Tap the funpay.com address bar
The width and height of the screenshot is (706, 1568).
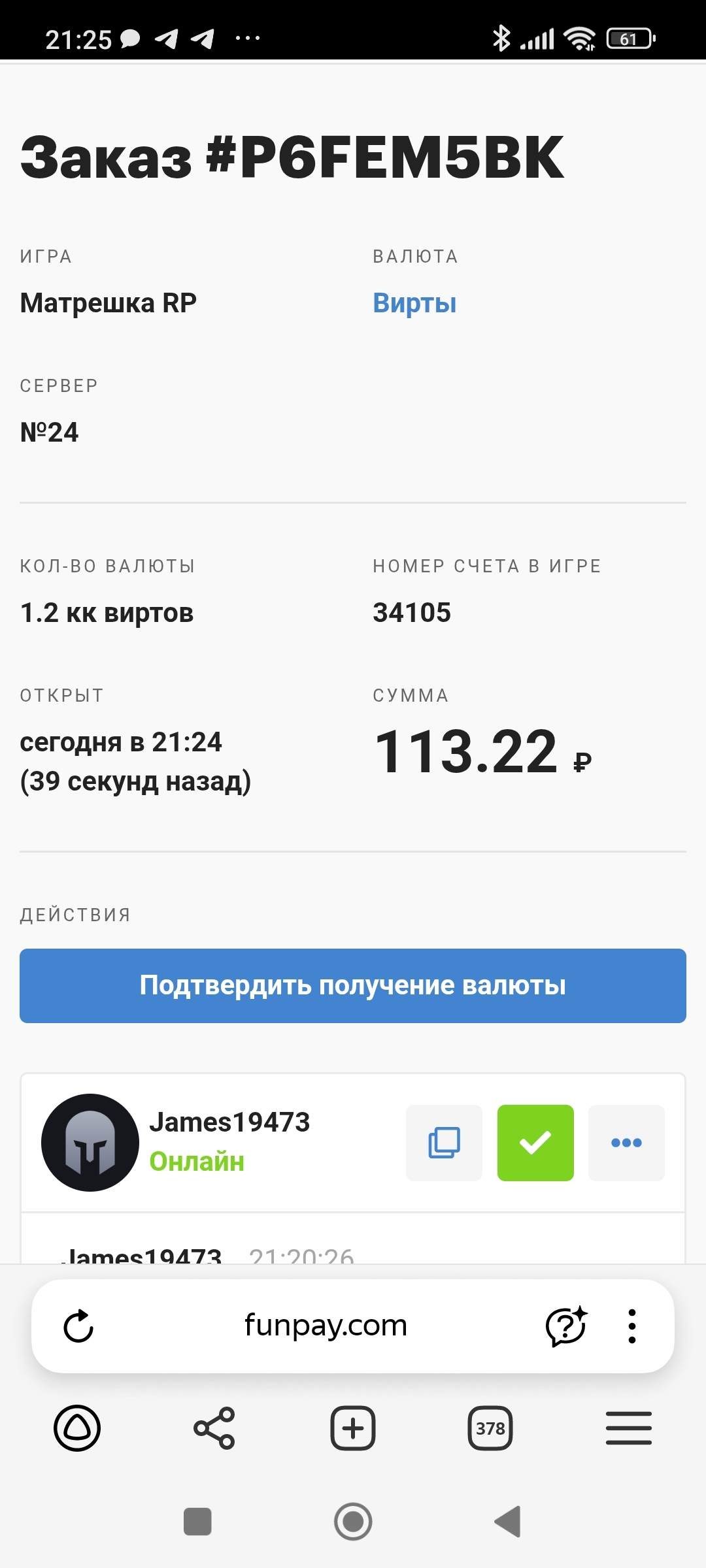[x=326, y=1326]
